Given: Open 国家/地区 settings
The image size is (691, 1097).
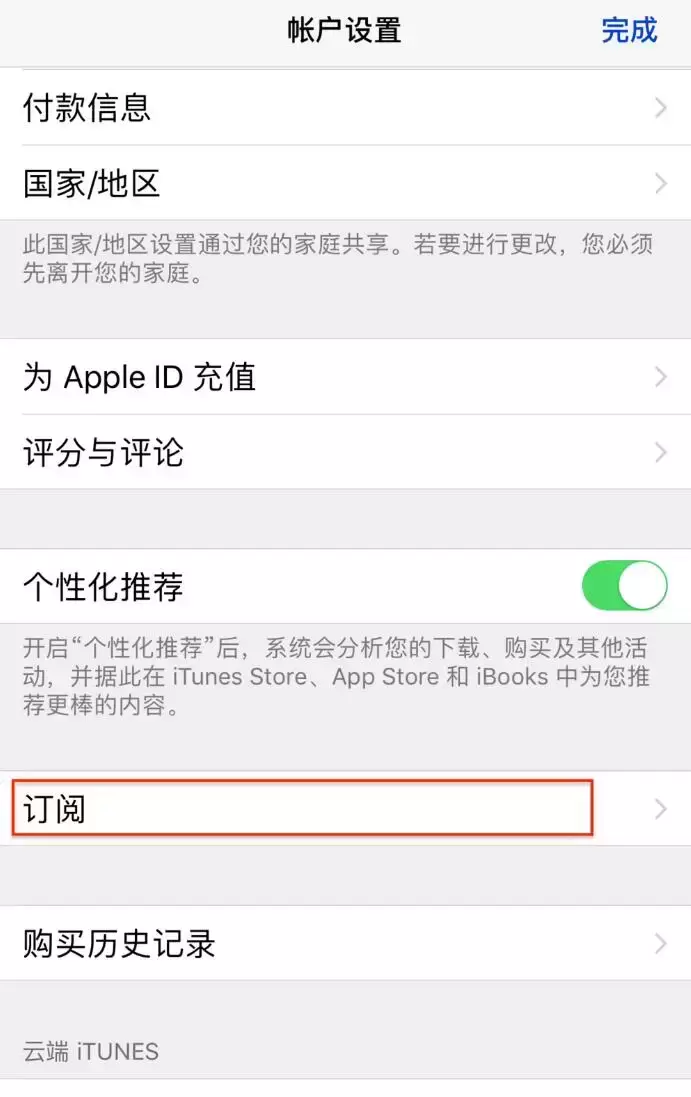Looking at the screenshot, I should pos(345,184).
